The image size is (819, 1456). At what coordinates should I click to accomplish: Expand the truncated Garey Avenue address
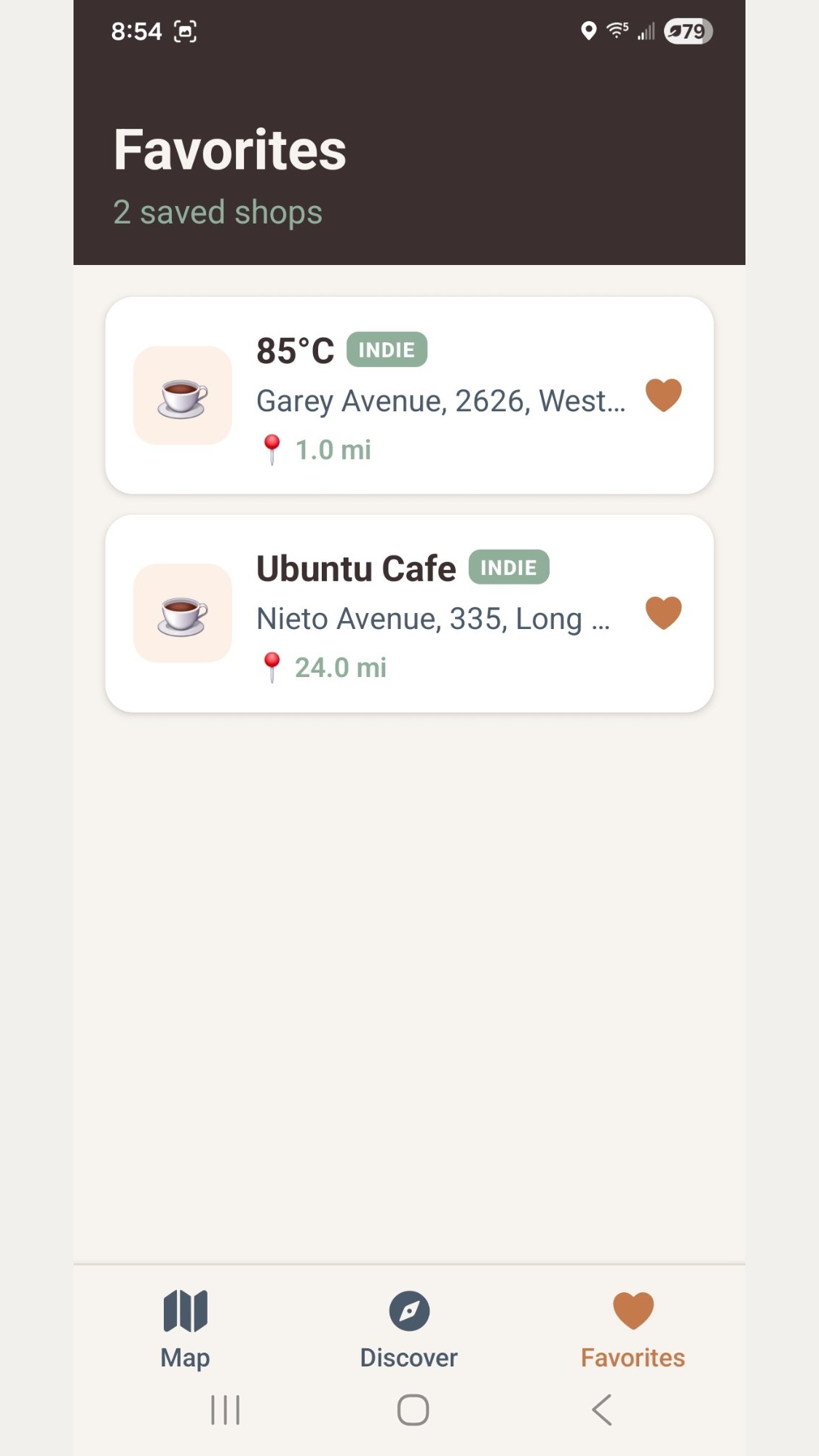440,400
